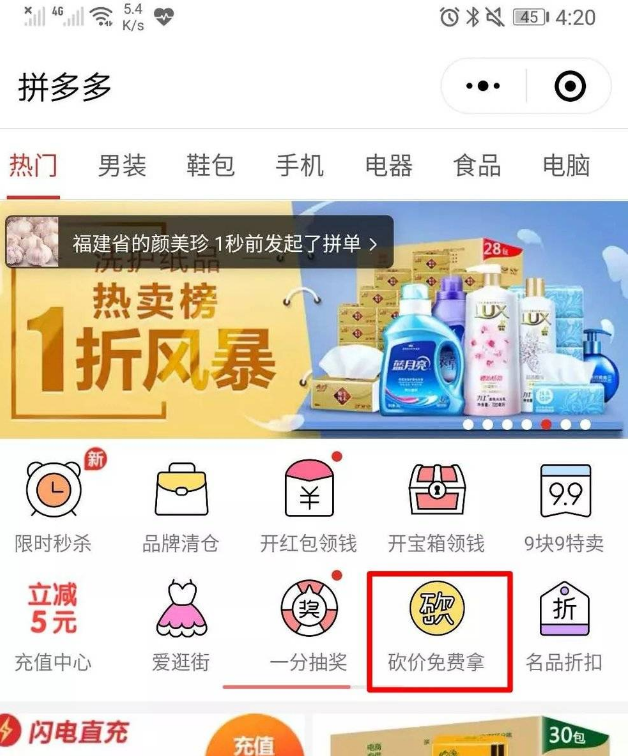The height and width of the screenshot is (756, 629).
Task: Open the 电器 tab
Action: click(389, 165)
